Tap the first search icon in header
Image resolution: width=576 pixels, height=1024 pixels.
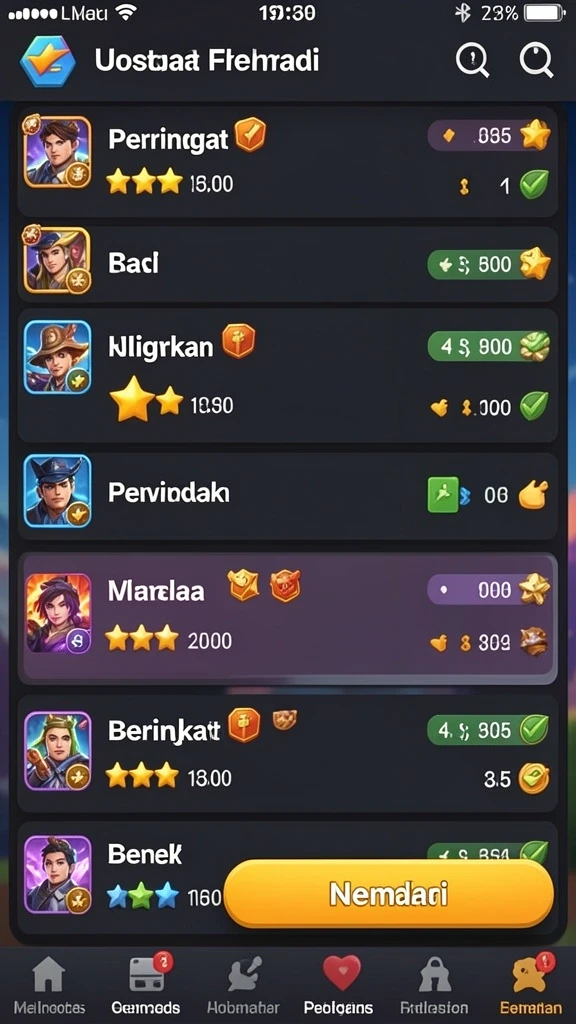pos(472,61)
